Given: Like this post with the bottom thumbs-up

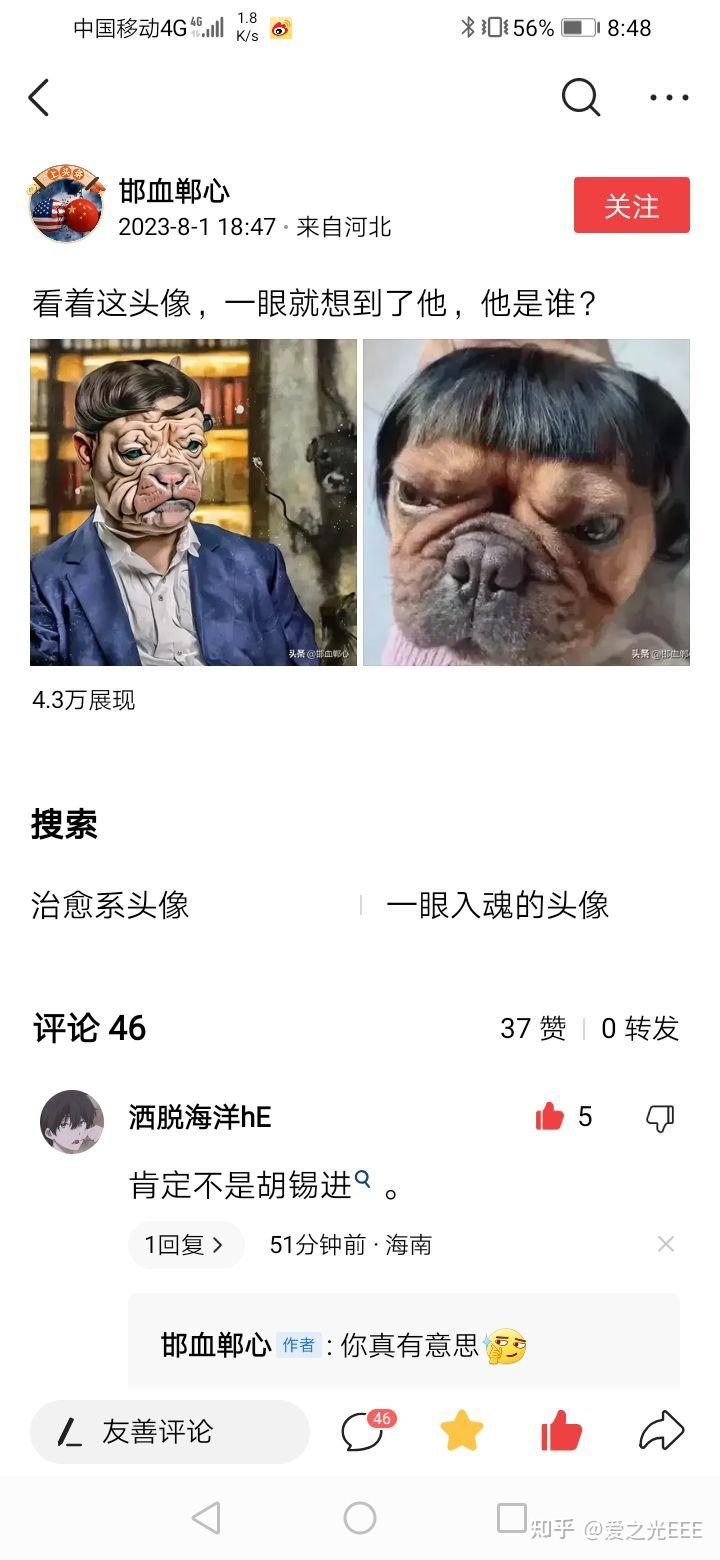Looking at the screenshot, I should [562, 1431].
